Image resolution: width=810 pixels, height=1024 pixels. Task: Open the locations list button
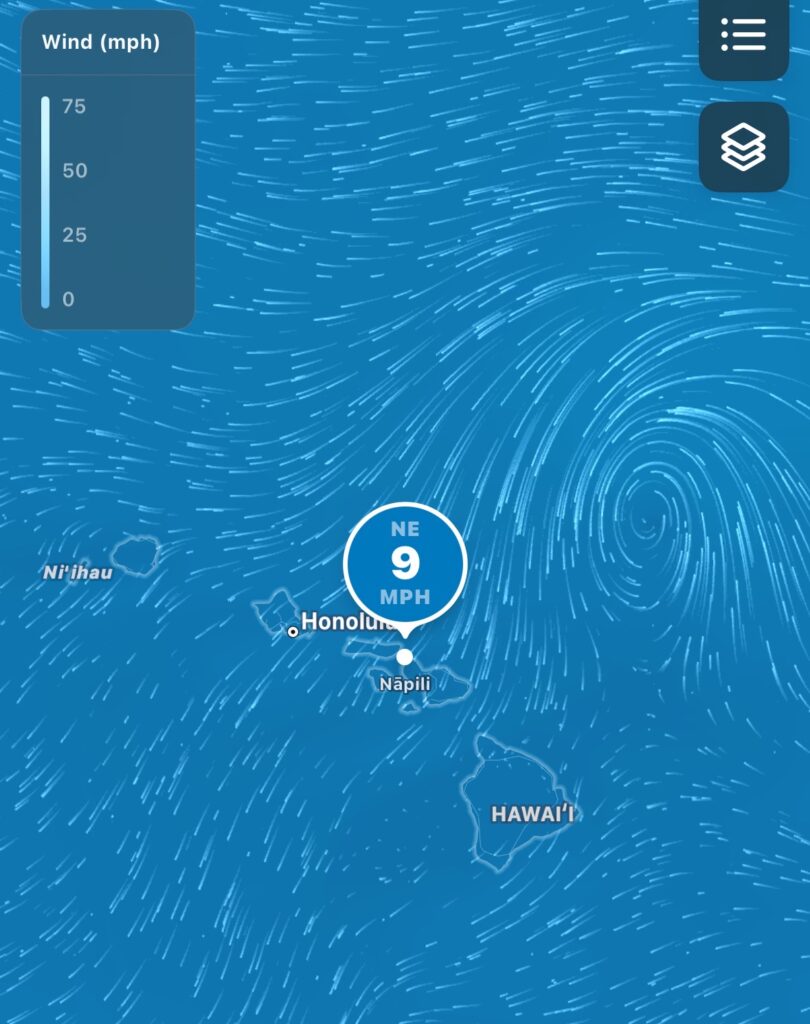pyautogui.click(x=743, y=35)
